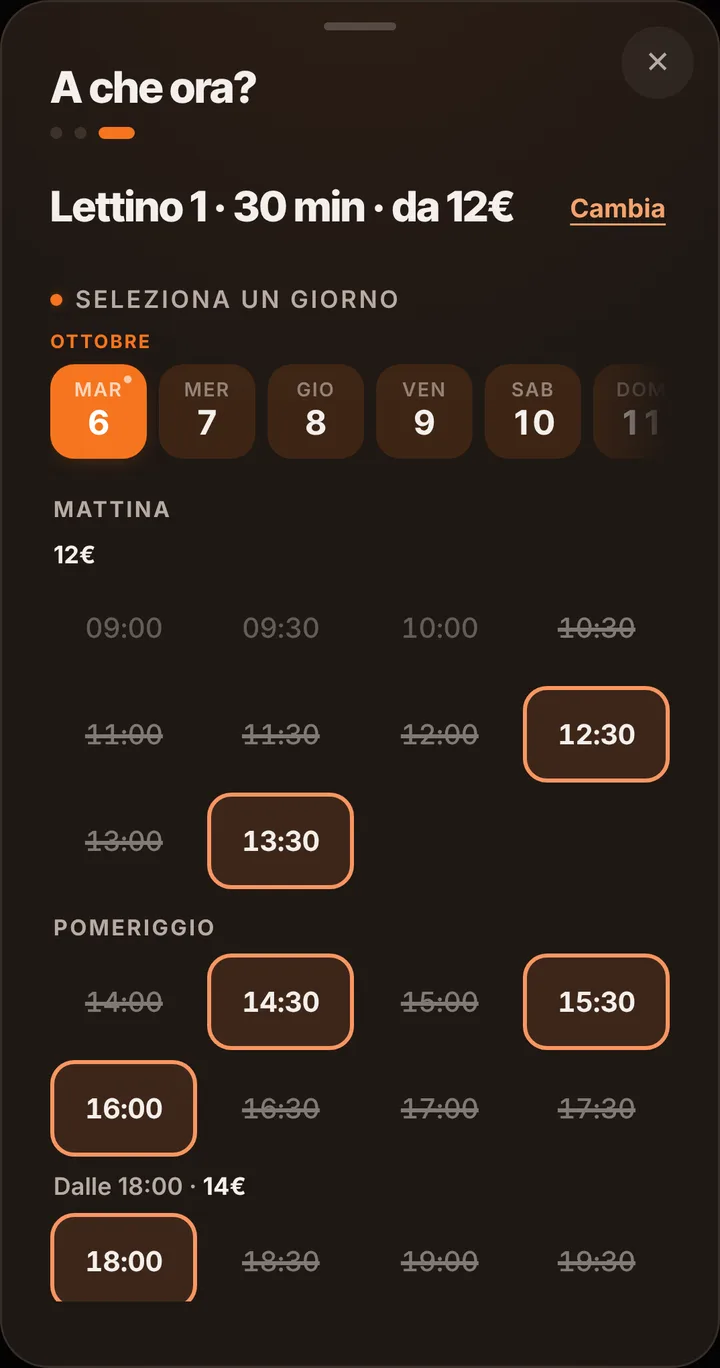Tap the selected Tuesday 6 chip

pyautogui.click(x=99, y=411)
